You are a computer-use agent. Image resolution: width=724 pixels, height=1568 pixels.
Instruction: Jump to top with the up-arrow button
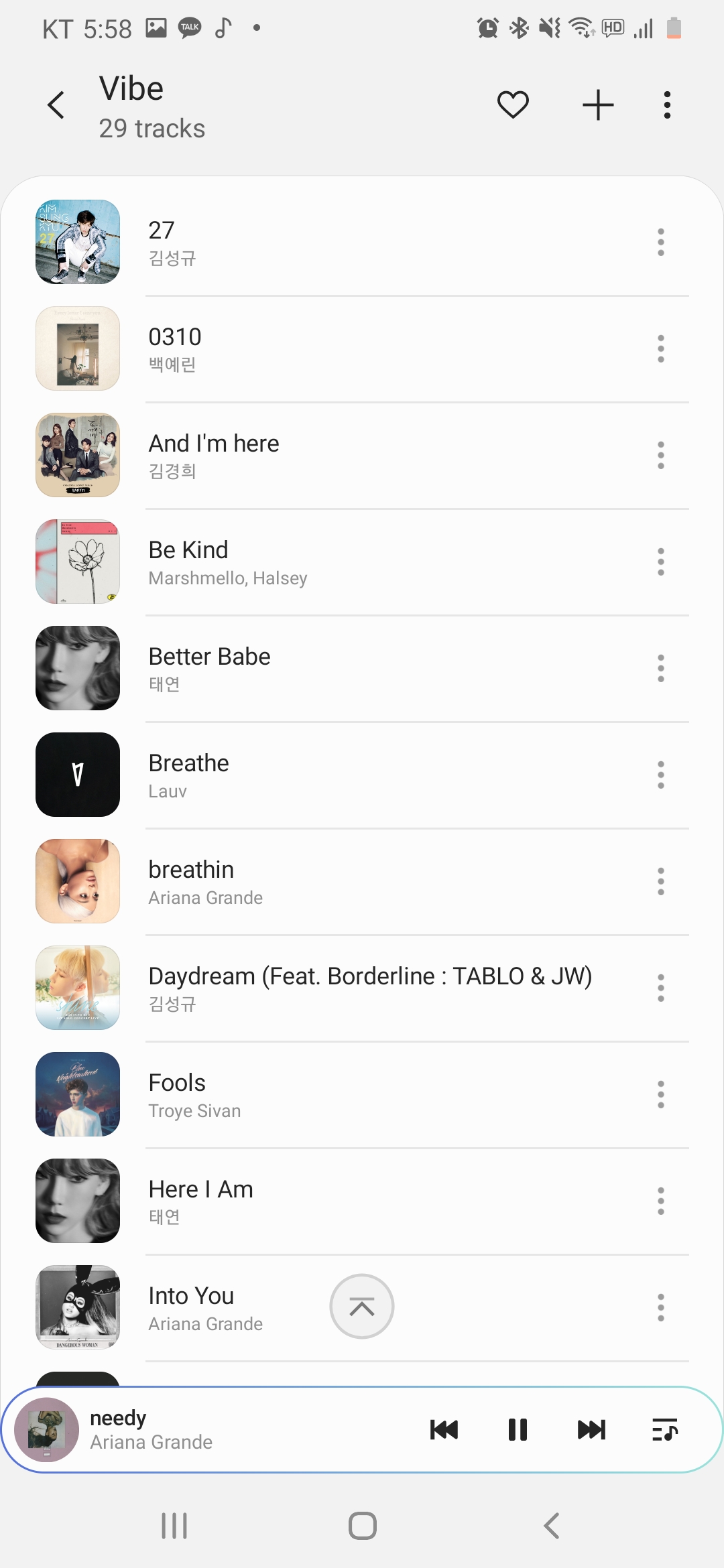[x=362, y=1307]
